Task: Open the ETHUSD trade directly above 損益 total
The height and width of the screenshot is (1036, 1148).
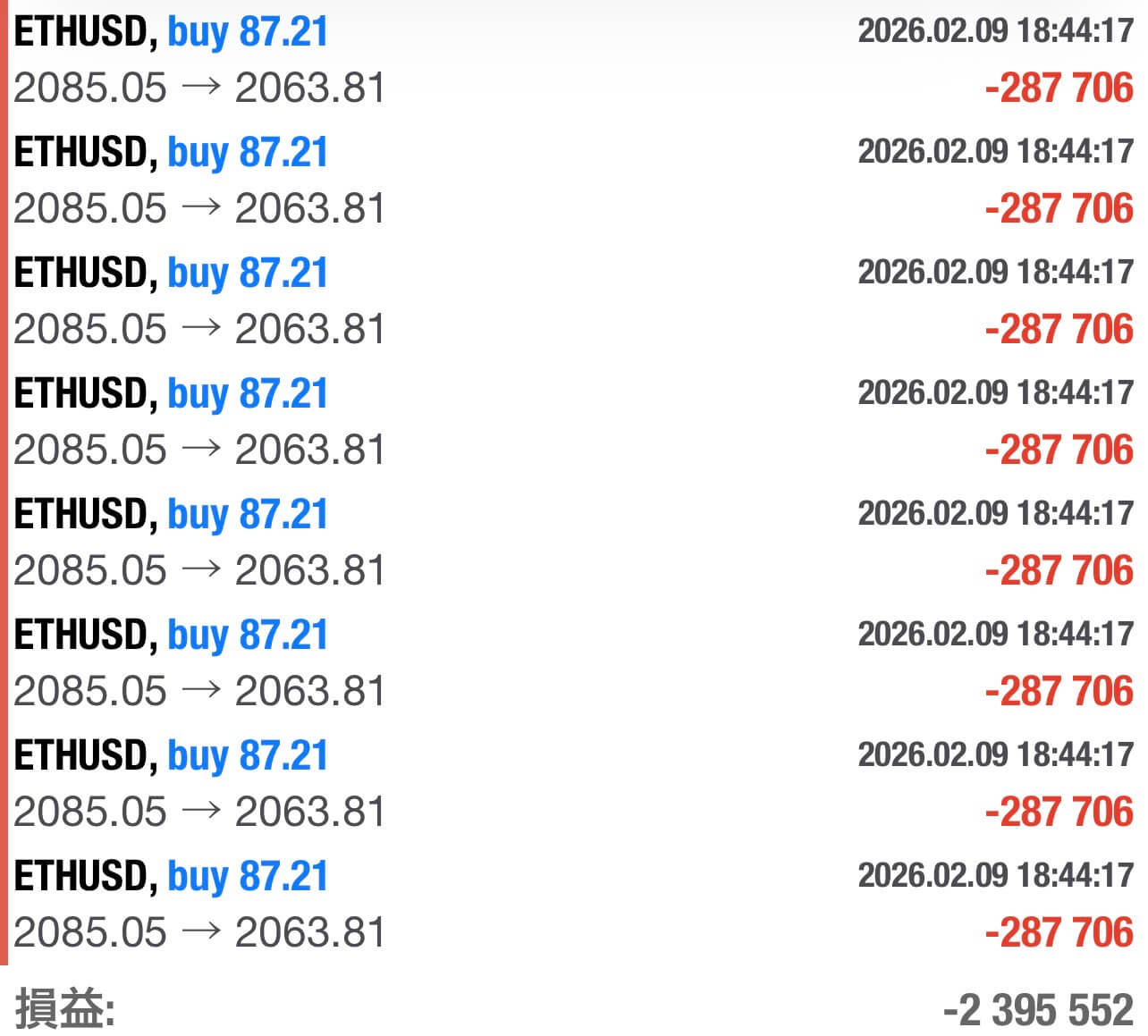Action: click(572, 904)
